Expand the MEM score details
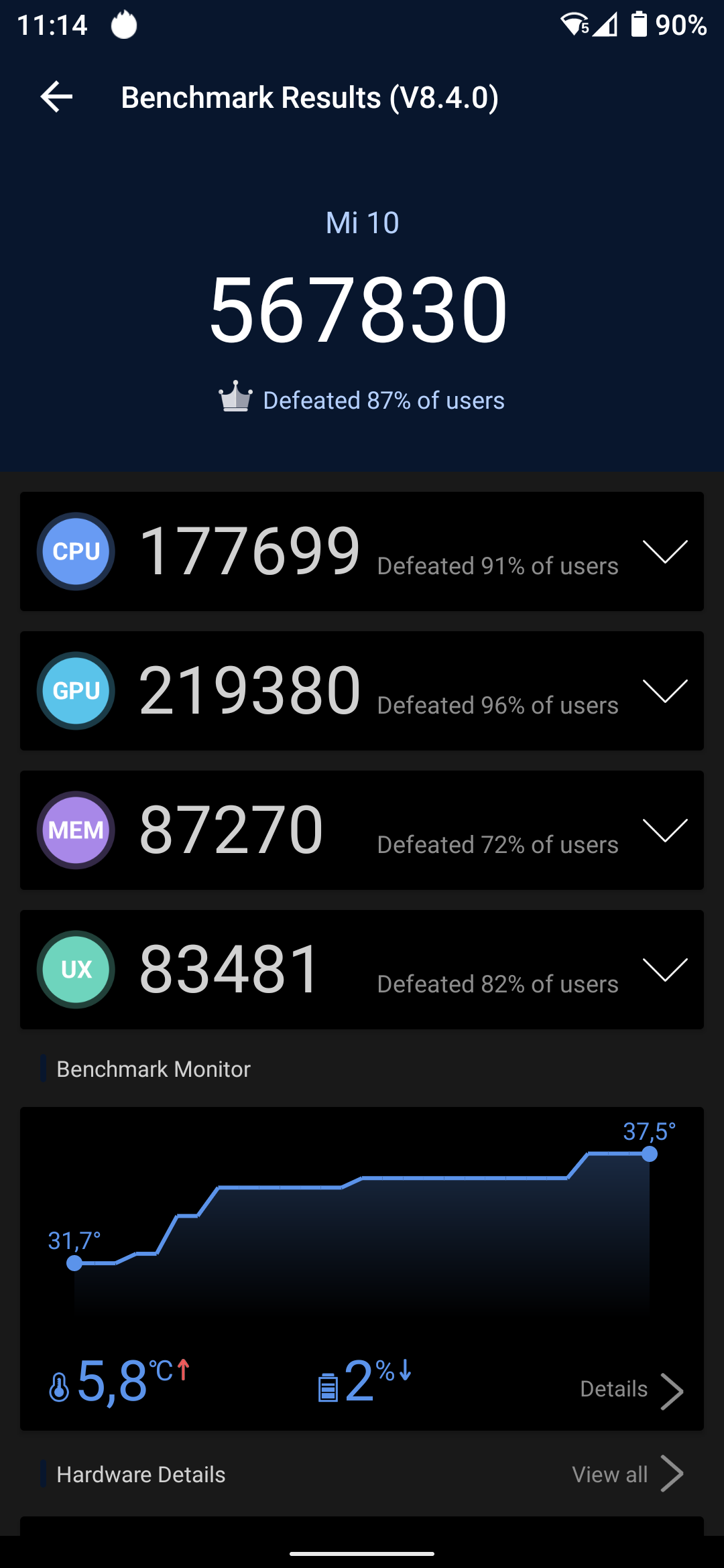The image size is (724, 1568). pos(665,830)
